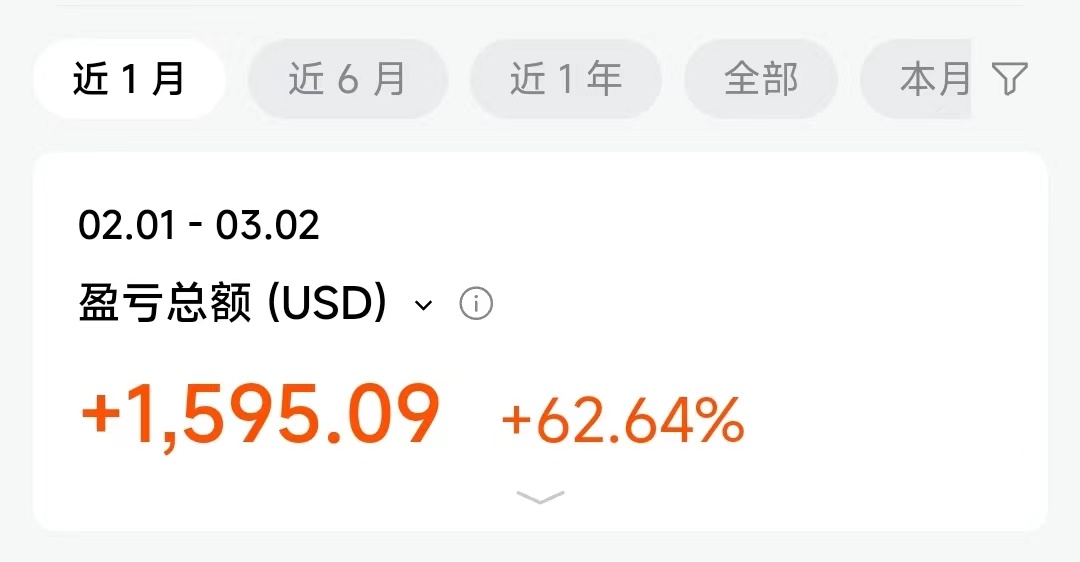Show 全部 time range
Screen dimensions: 1080x562
[761, 79]
